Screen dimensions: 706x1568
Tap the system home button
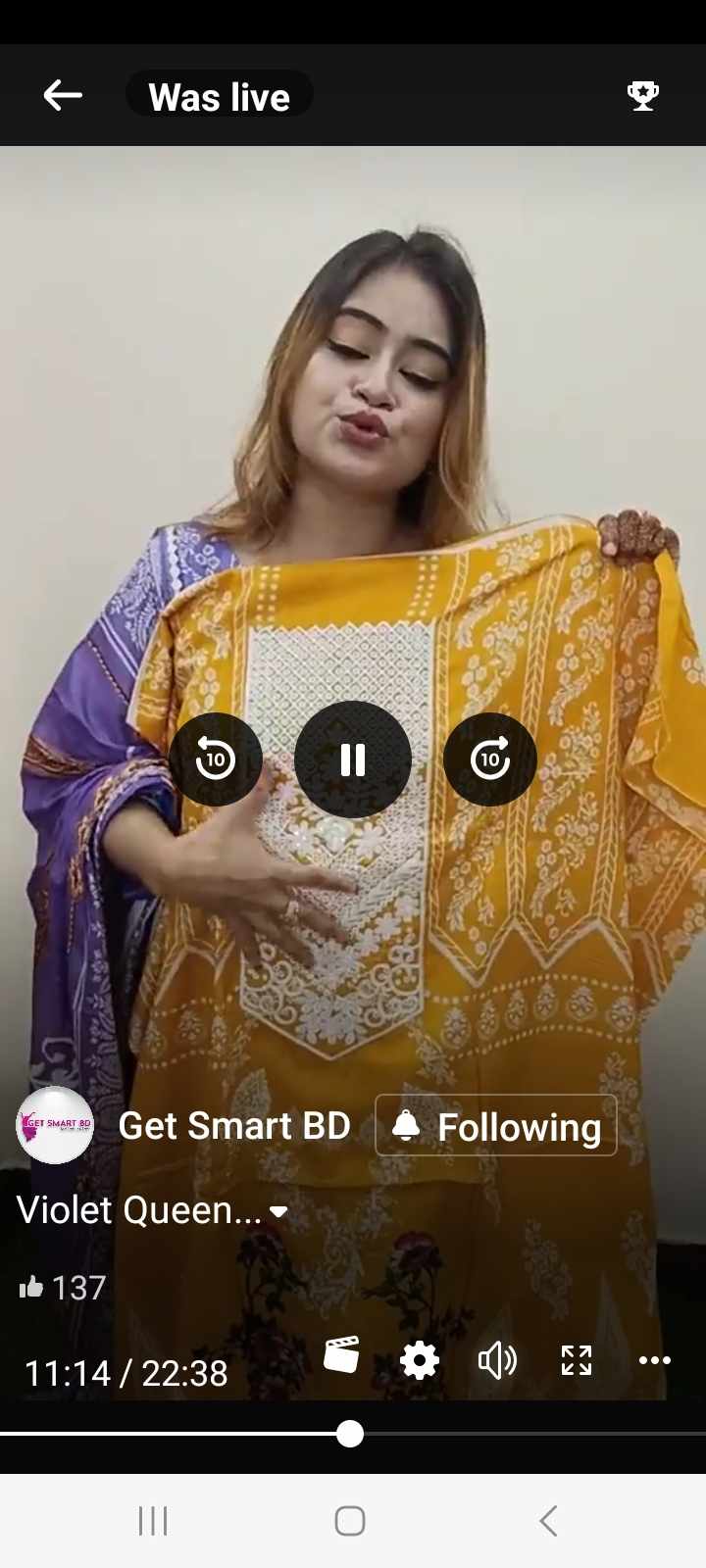(x=350, y=1521)
